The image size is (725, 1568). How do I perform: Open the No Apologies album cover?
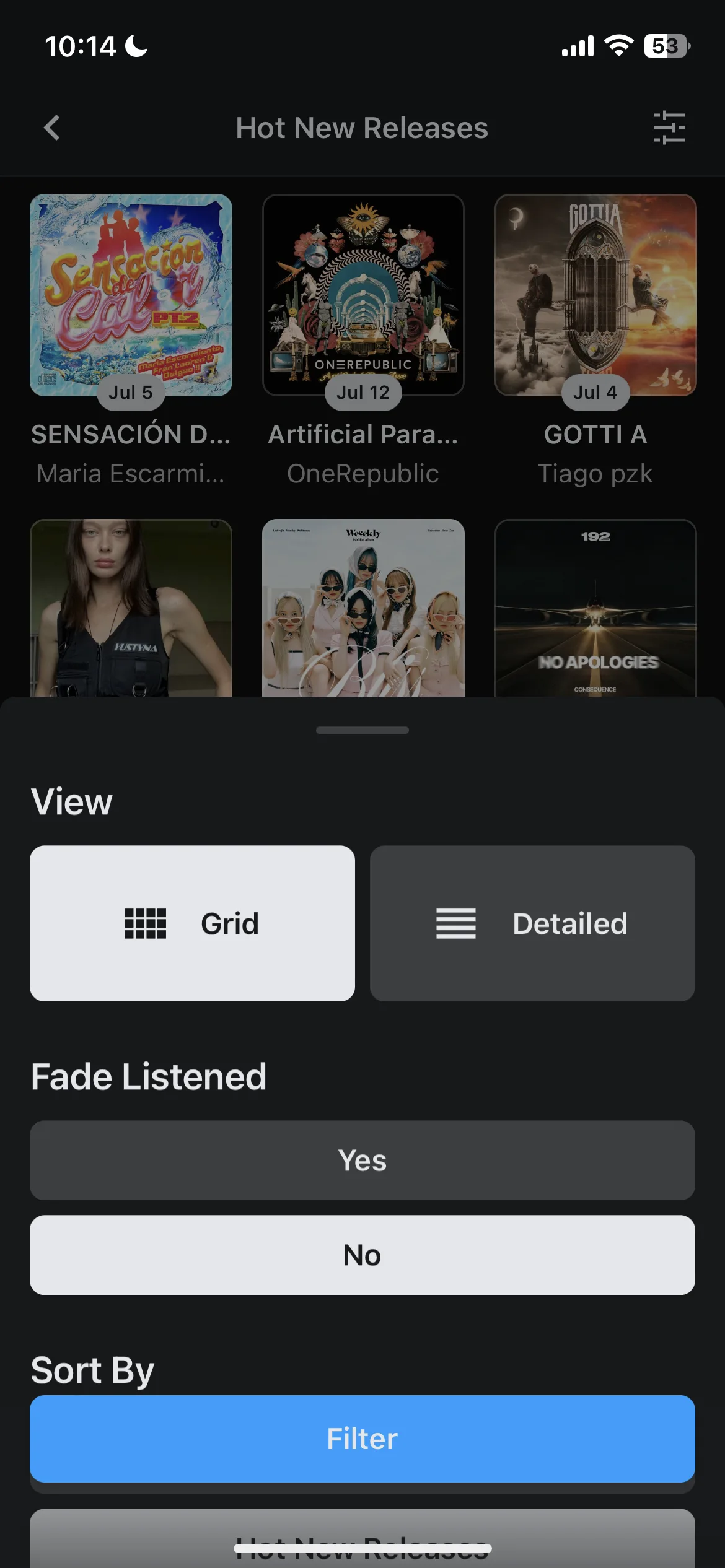tap(595, 608)
